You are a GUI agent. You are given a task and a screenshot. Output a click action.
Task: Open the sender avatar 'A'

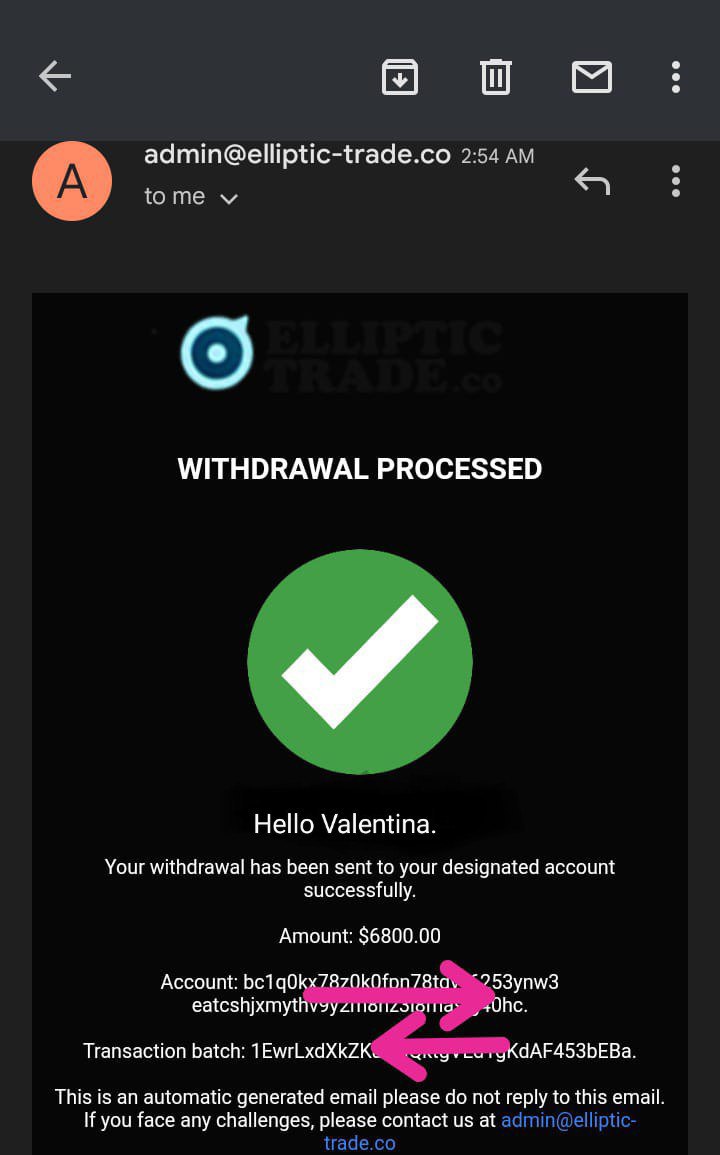coord(72,181)
